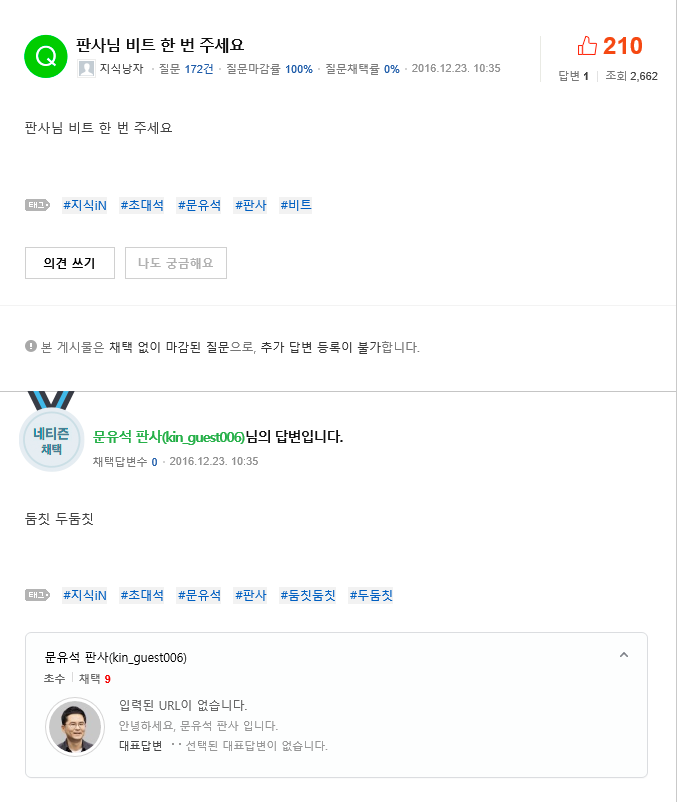Collapse the 문유석 판사 profile card
The image size is (677, 802).
click(624, 655)
